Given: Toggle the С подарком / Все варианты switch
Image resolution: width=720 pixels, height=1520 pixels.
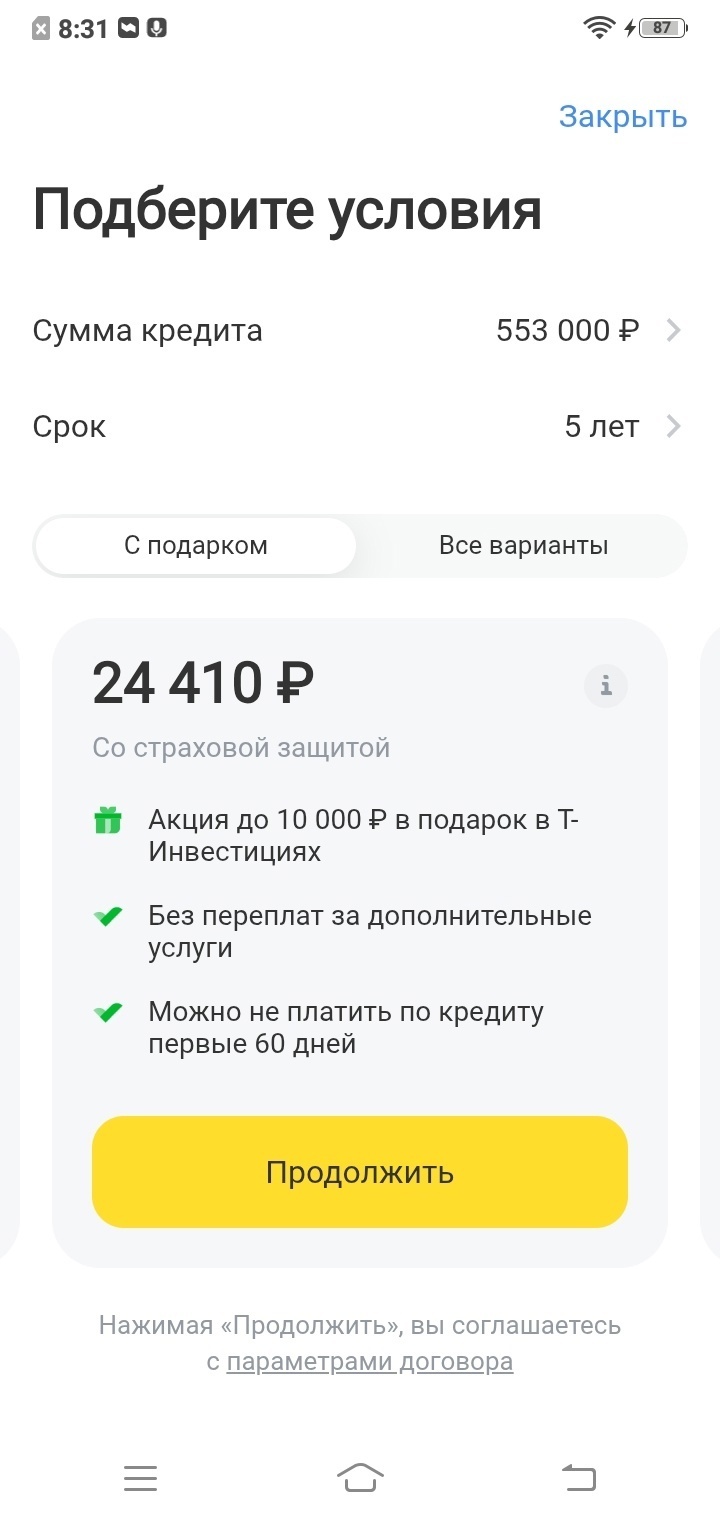Looking at the screenshot, I should click(360, 545).
